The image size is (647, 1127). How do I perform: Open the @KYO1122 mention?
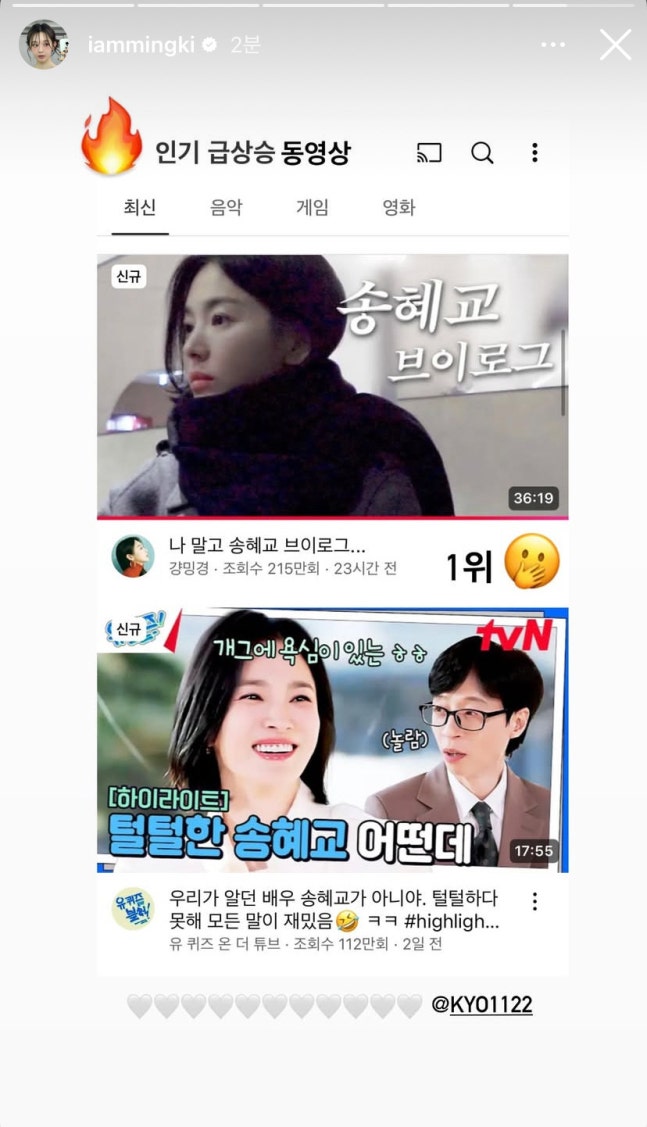coord(481,1005)
